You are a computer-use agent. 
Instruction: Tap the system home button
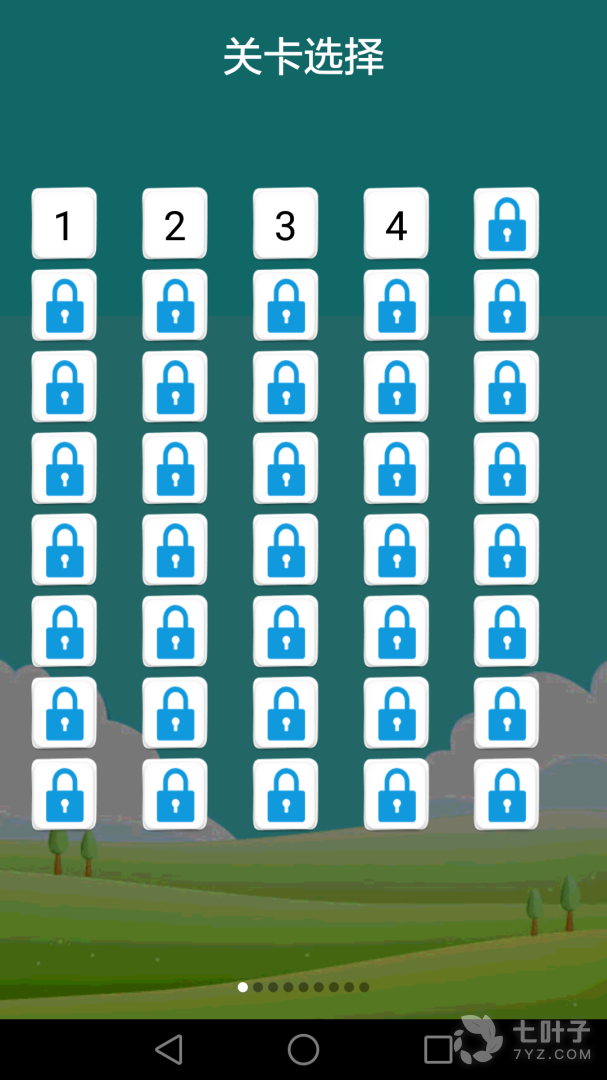click(303, 1049)
